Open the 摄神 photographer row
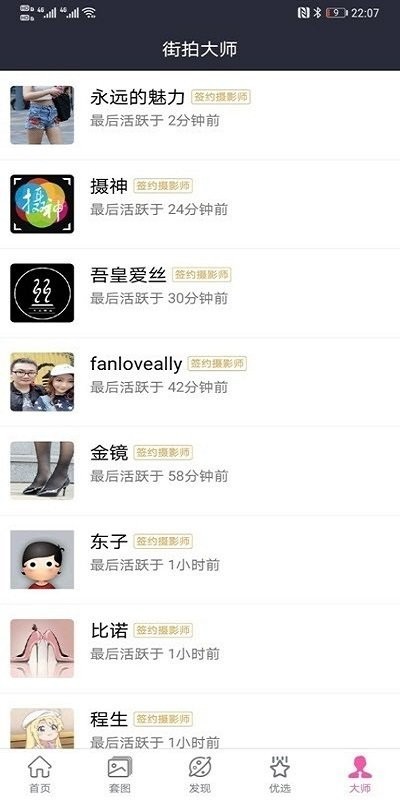400x800 pixels. pos(200,204)
